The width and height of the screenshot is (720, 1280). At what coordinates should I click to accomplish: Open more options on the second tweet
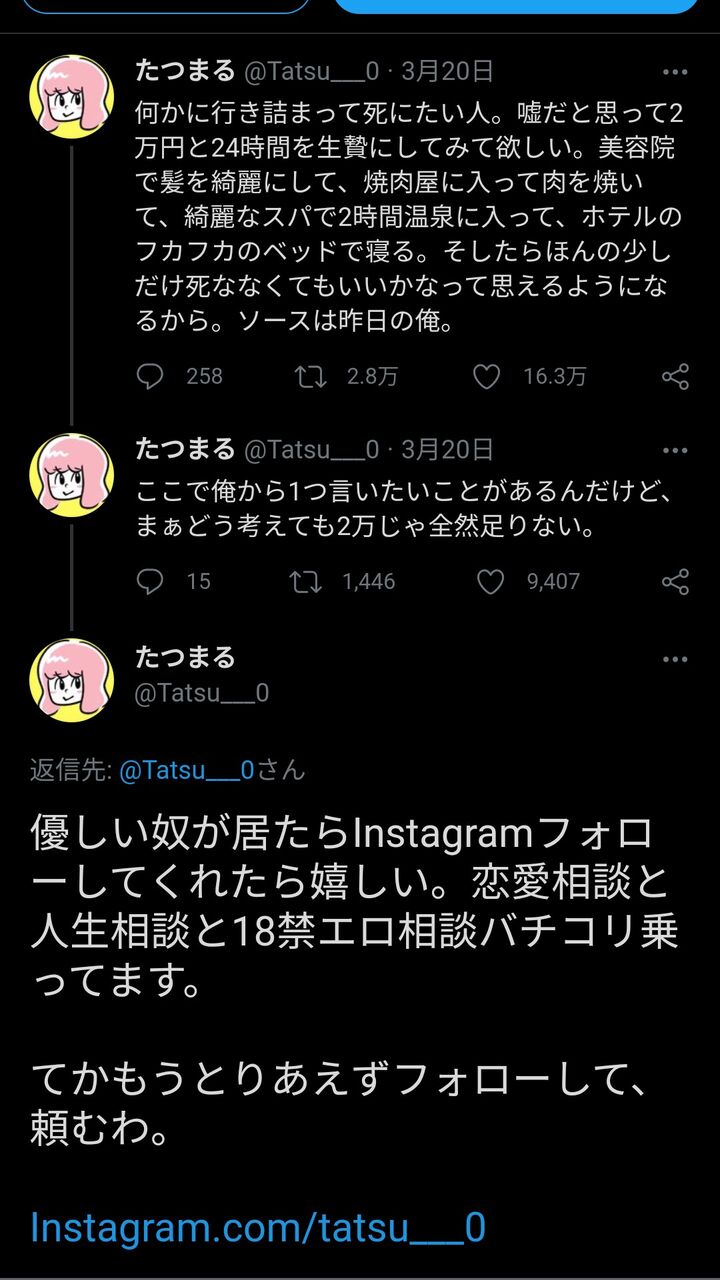pyautogui.click(x=676, y=449)
